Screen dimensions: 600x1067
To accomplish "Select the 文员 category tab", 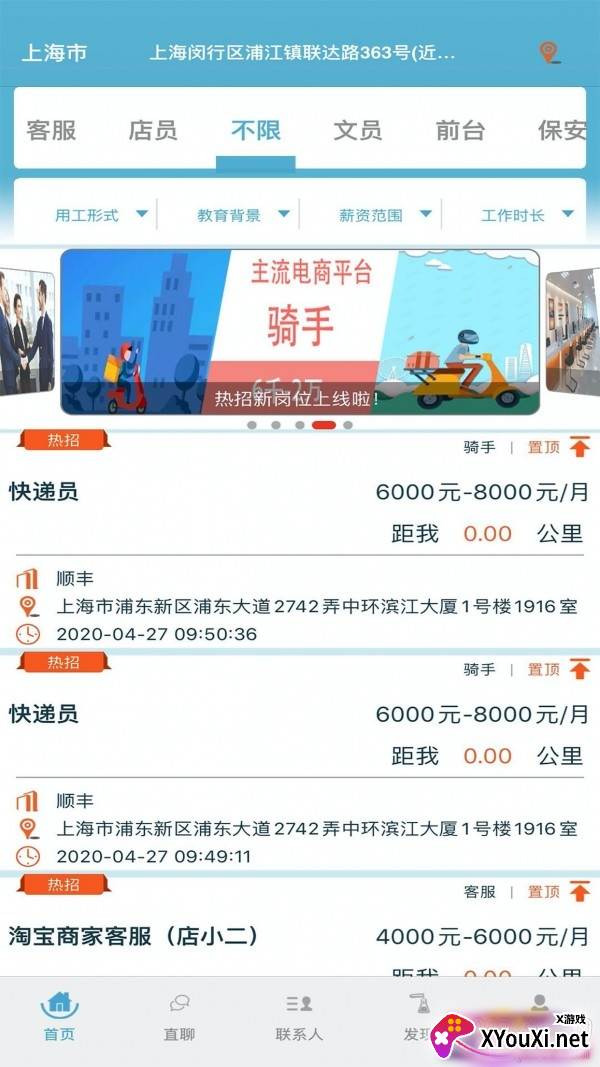I will click(x=358, y=130).
